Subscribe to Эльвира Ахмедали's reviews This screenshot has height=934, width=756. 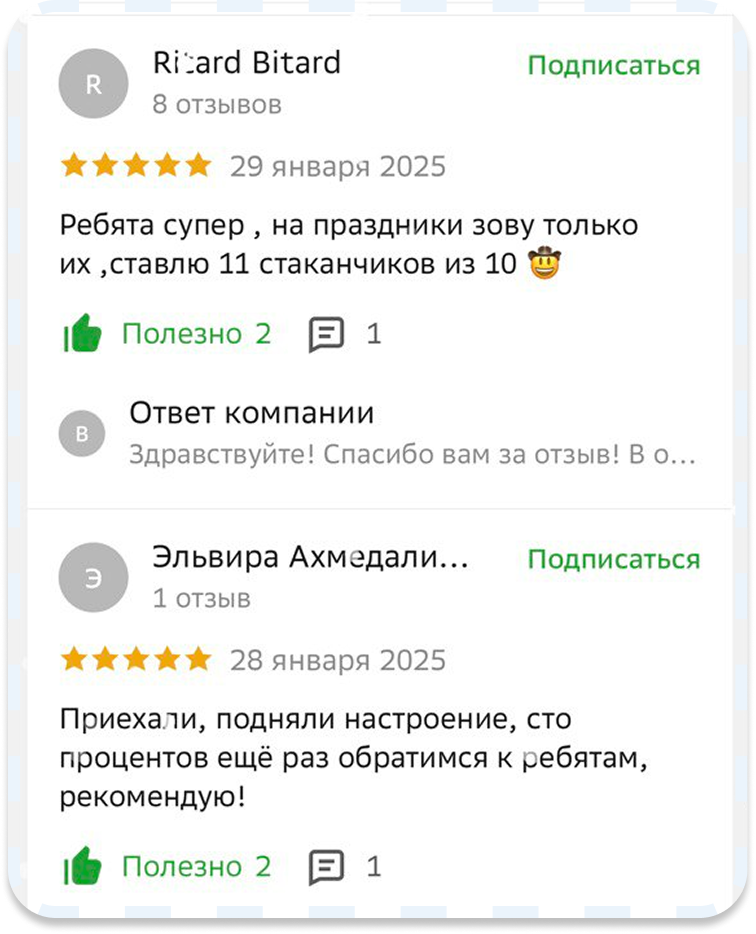point(613,559)
